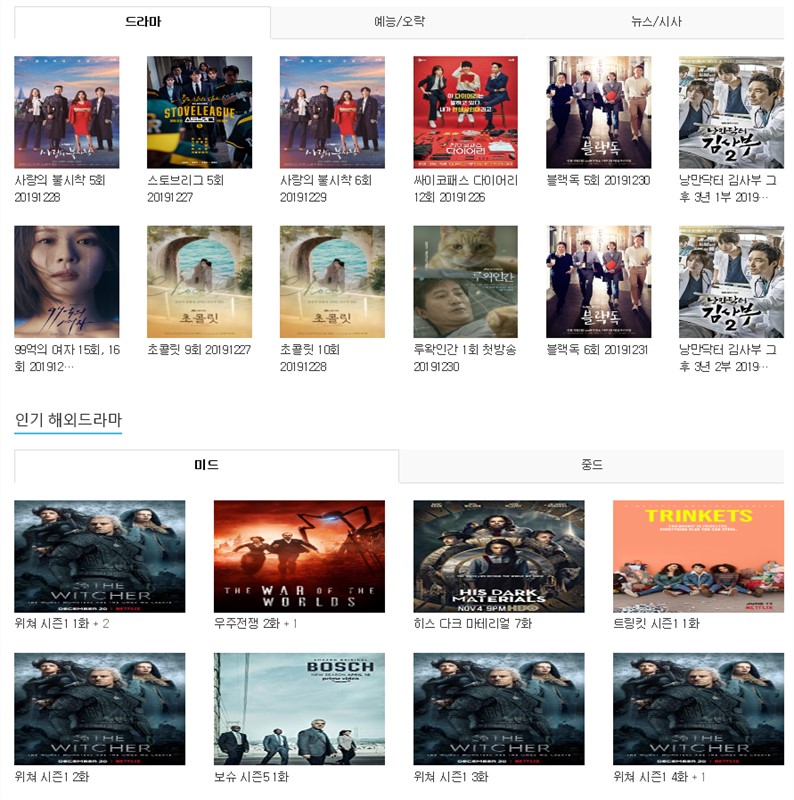Switch to the 중드 tab

pyautogui.click(x=591, y=466)
